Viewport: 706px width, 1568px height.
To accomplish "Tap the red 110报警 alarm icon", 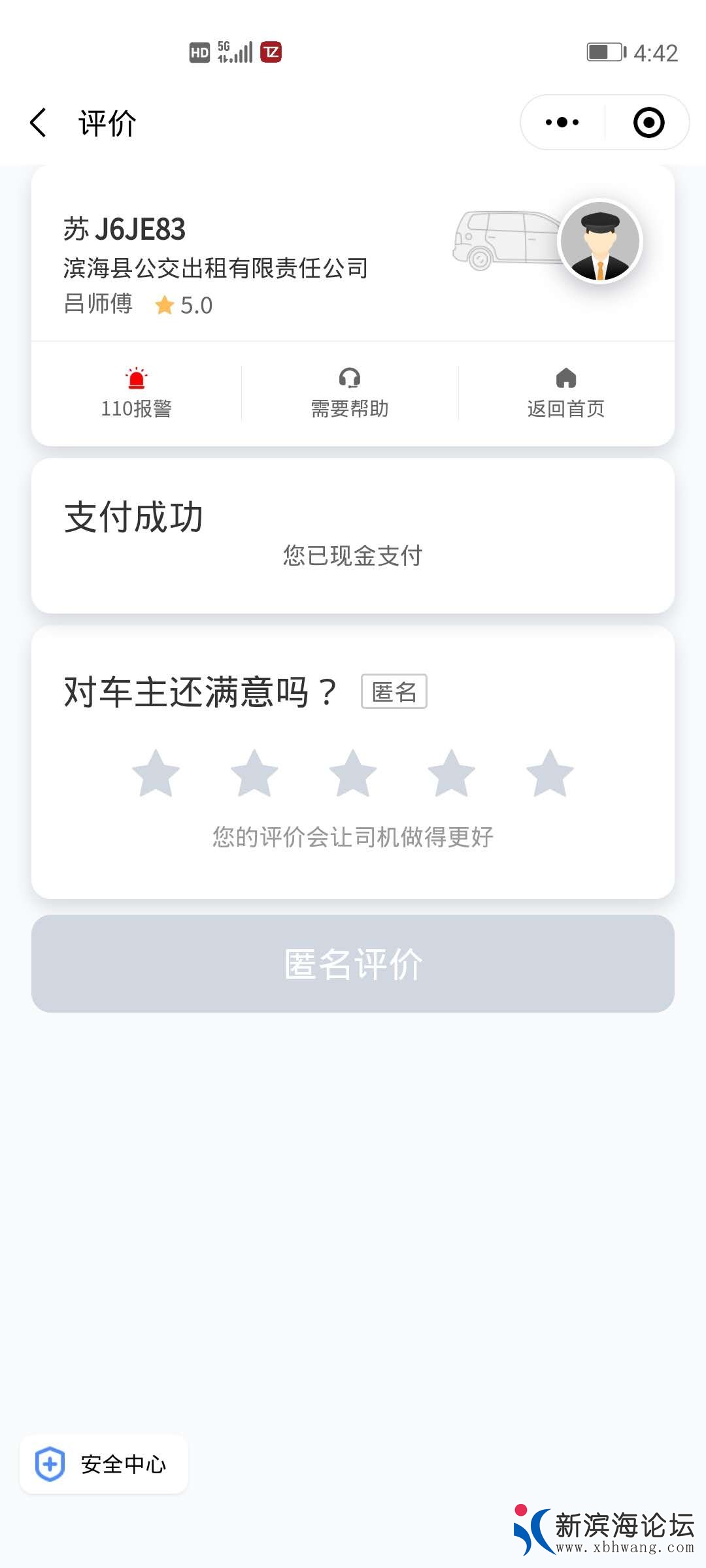I will tap(135, 378).
